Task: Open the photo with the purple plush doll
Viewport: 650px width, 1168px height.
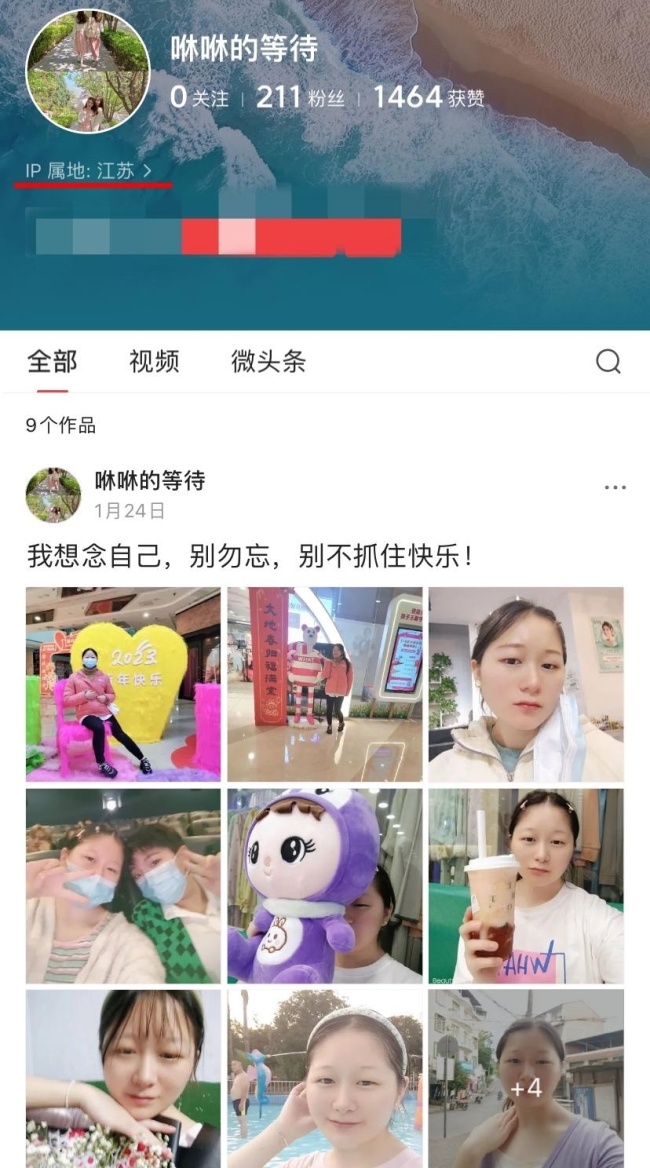Action: [325, 885]
